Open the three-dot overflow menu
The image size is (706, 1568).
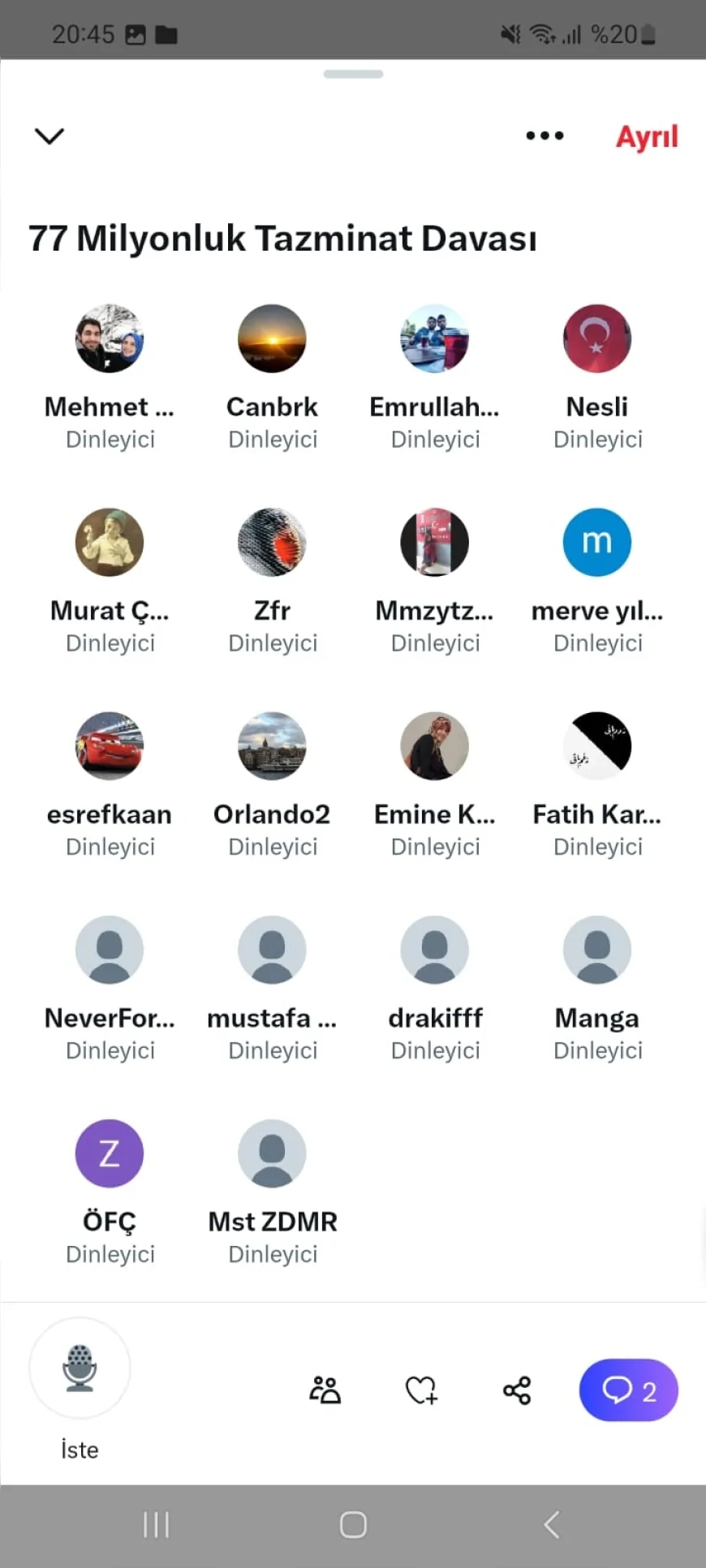545,136
